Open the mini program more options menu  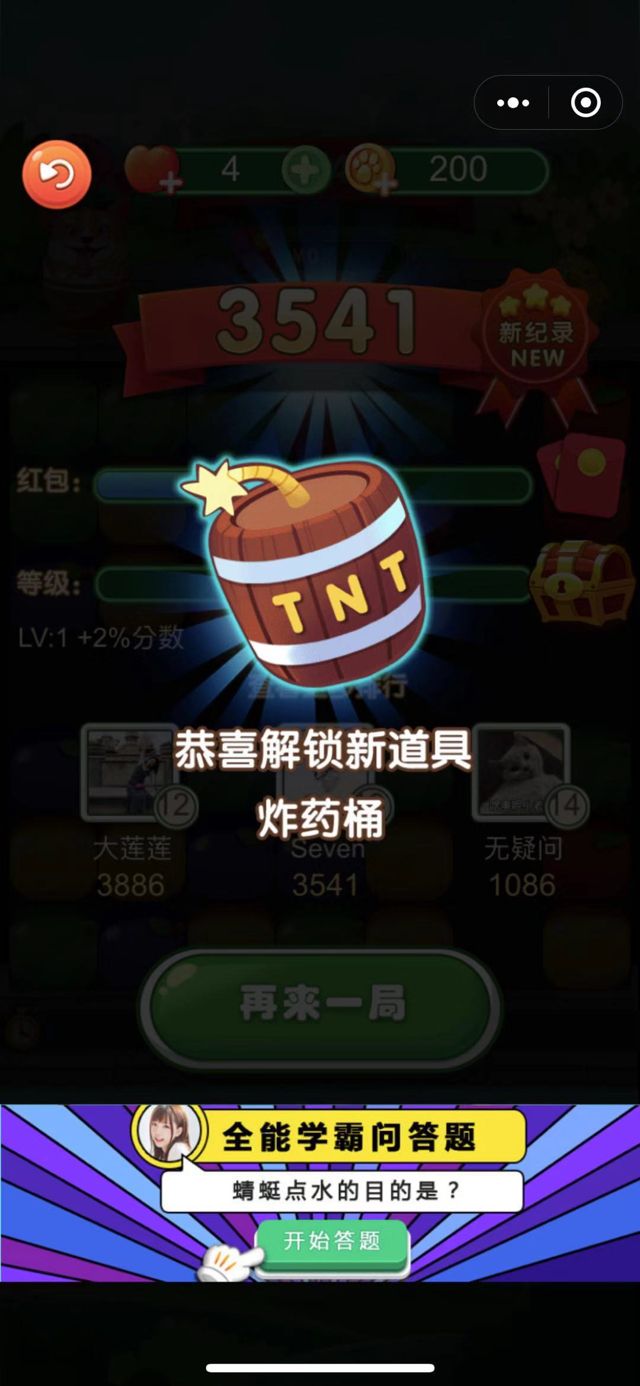[513, 102]
